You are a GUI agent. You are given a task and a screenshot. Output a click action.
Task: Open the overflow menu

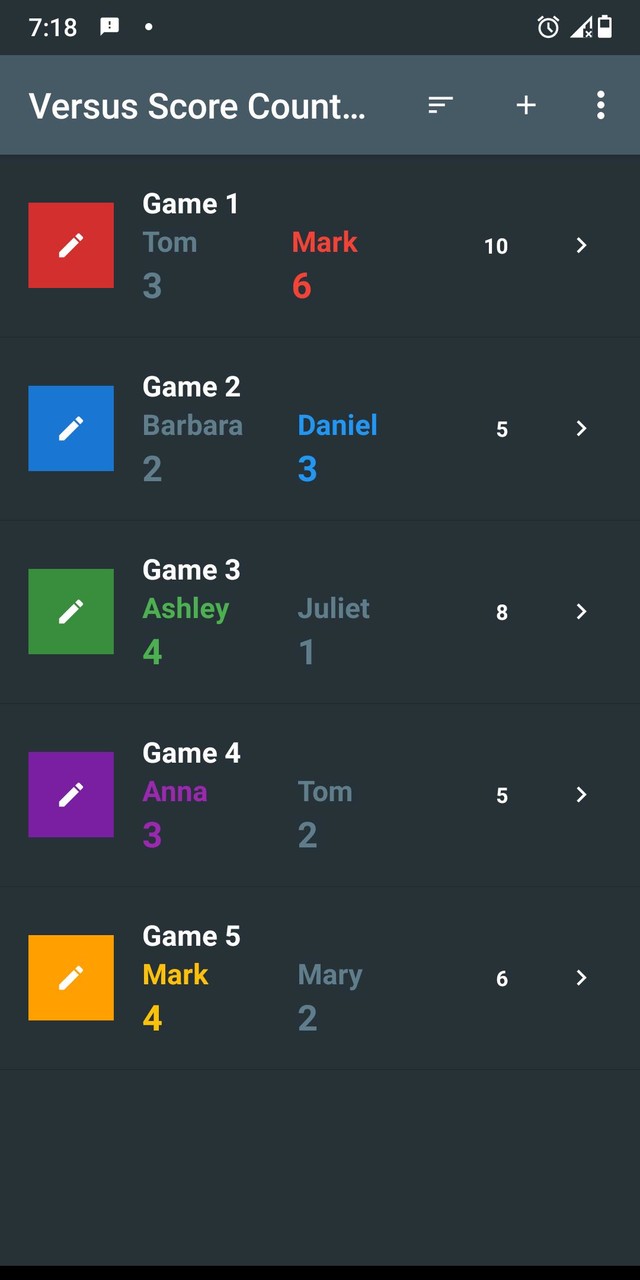click(x=600, y=105)
